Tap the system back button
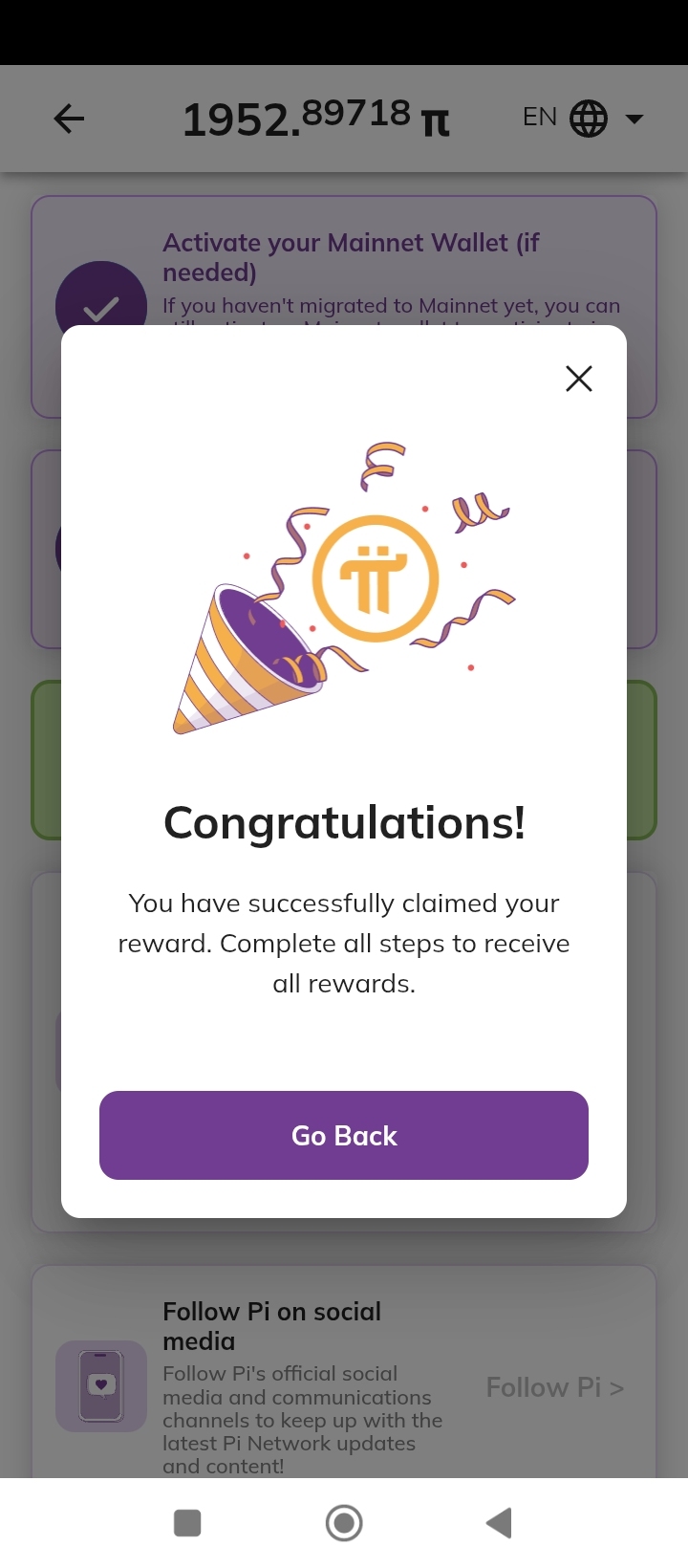Viewport: 688px width, 1568px height. point(499,1523)
